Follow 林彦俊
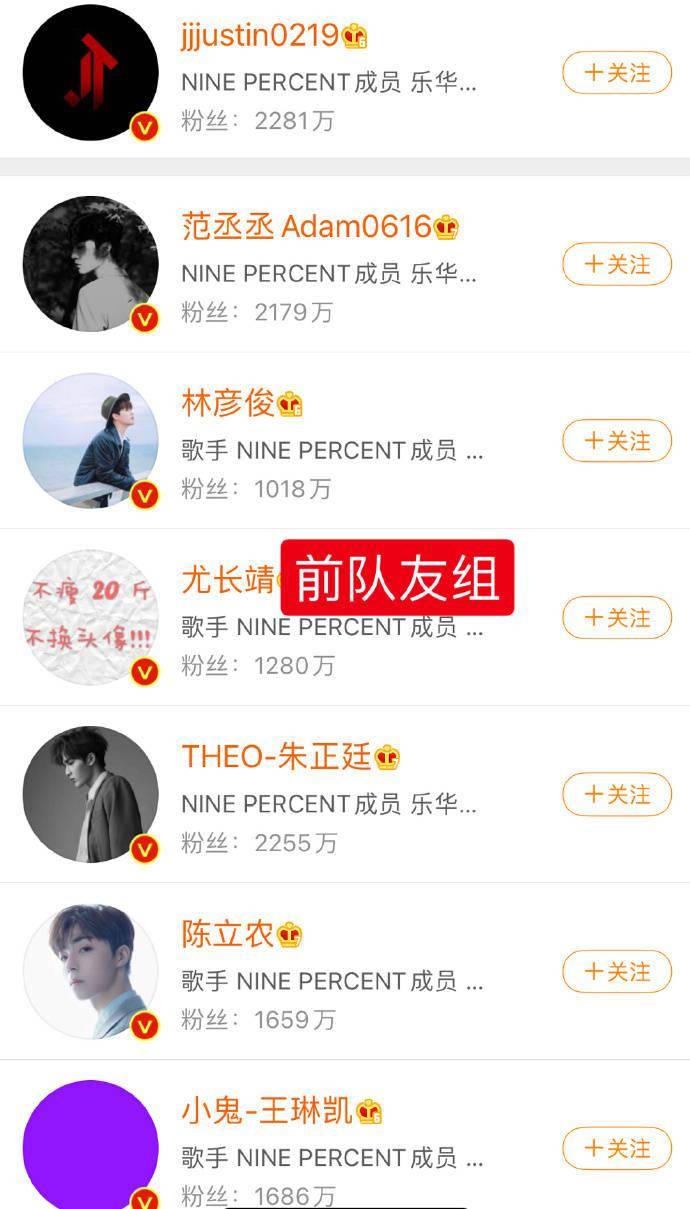 click(616, 441)
